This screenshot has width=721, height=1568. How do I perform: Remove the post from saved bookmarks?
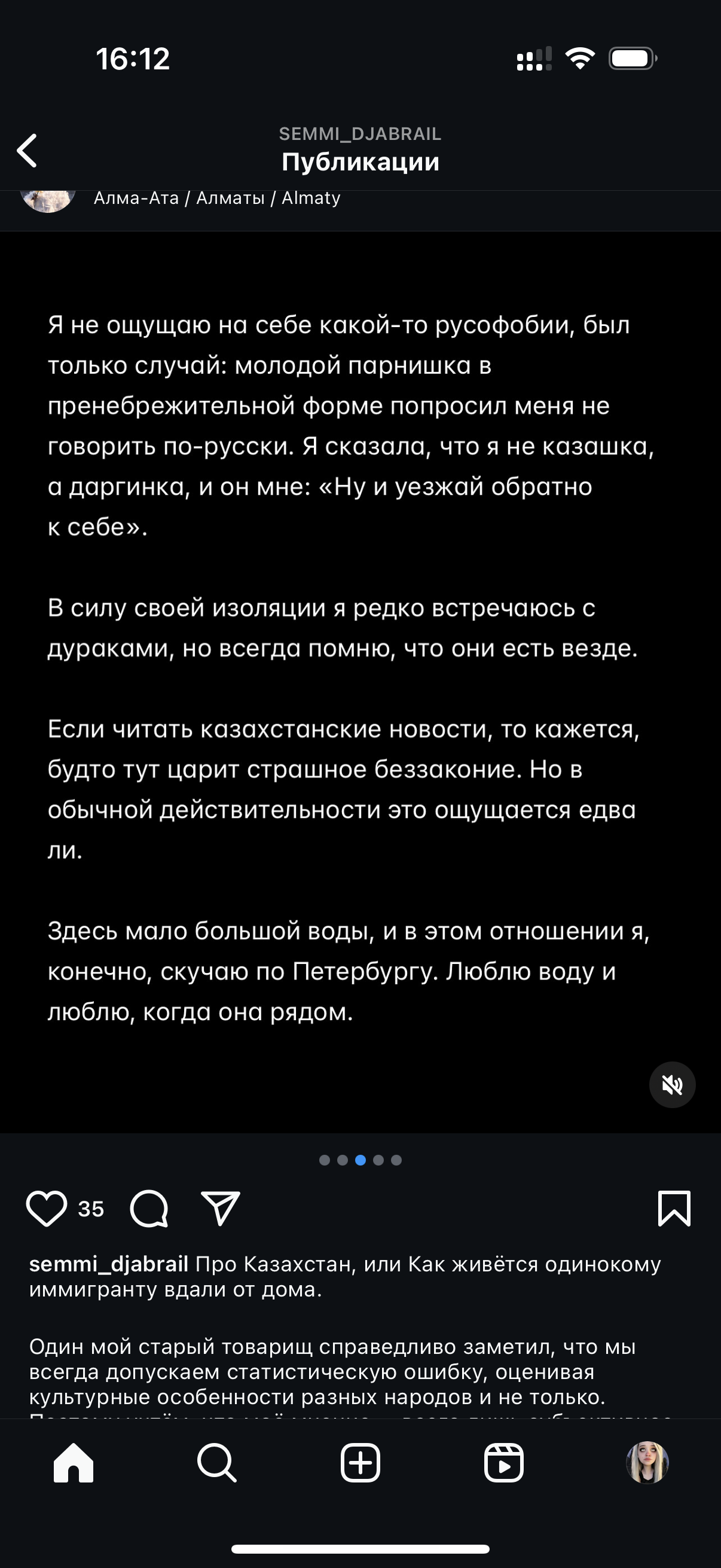point(674,1208)
